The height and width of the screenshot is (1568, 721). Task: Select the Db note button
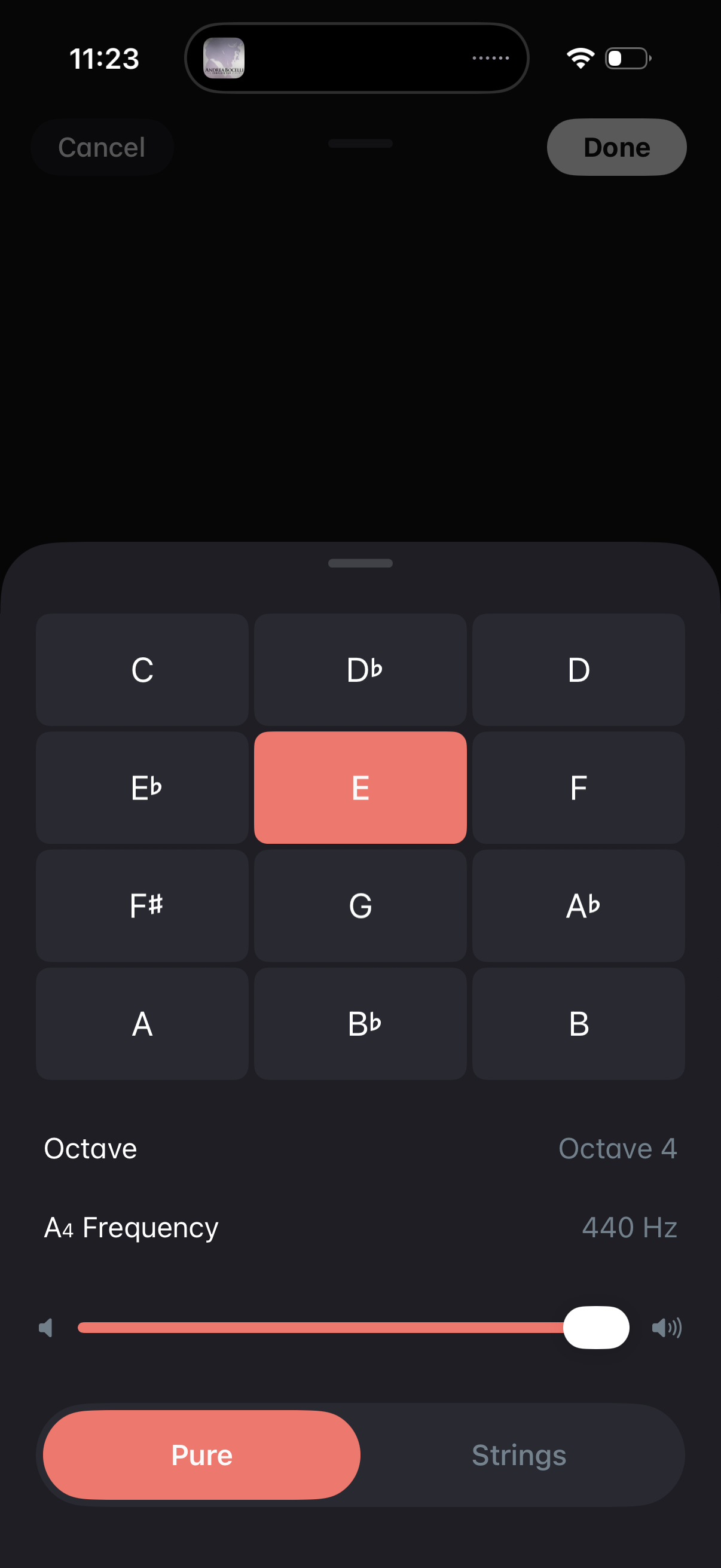click(x=360, y=670)
